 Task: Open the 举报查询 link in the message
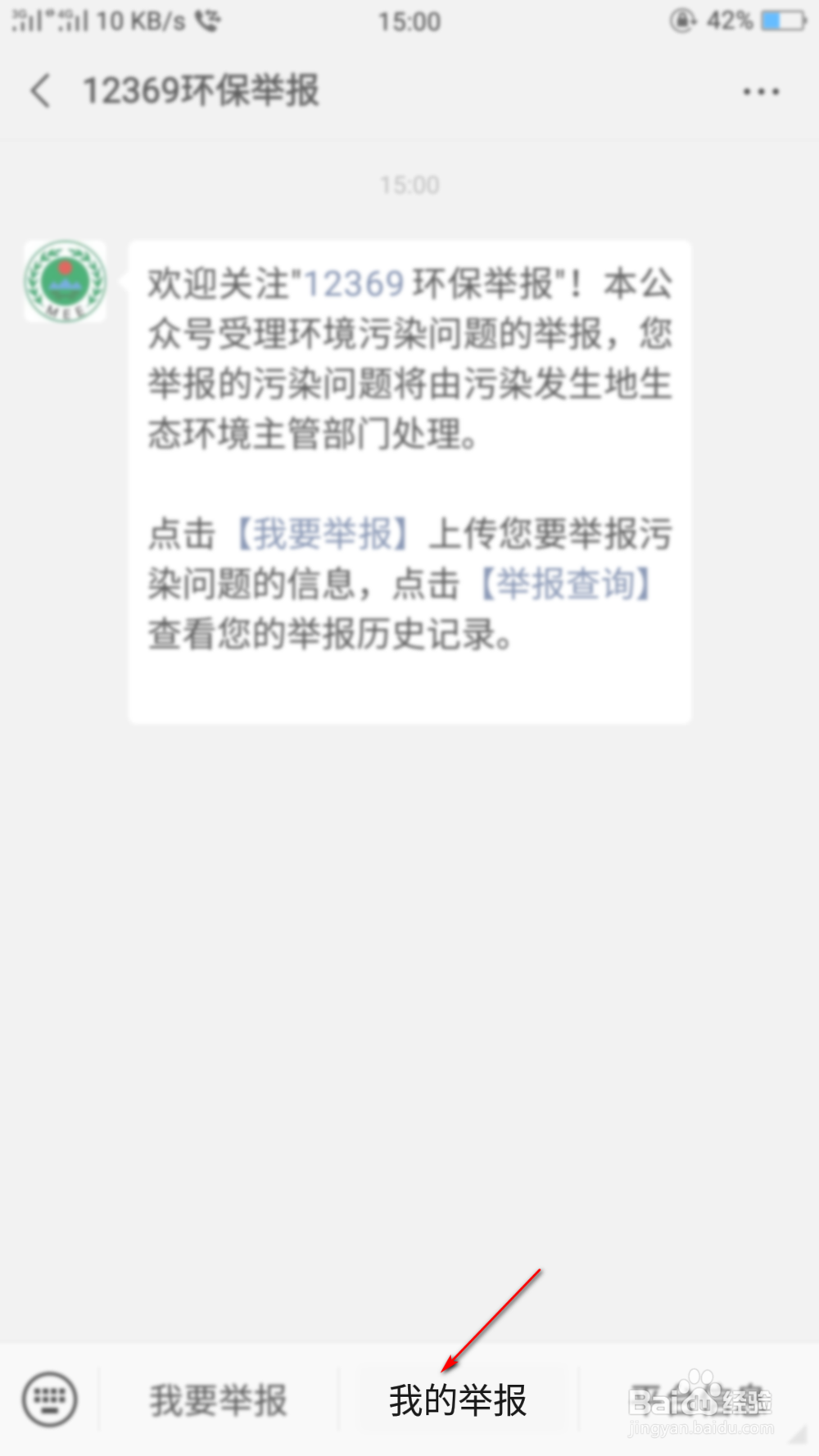tap(567, 584)
